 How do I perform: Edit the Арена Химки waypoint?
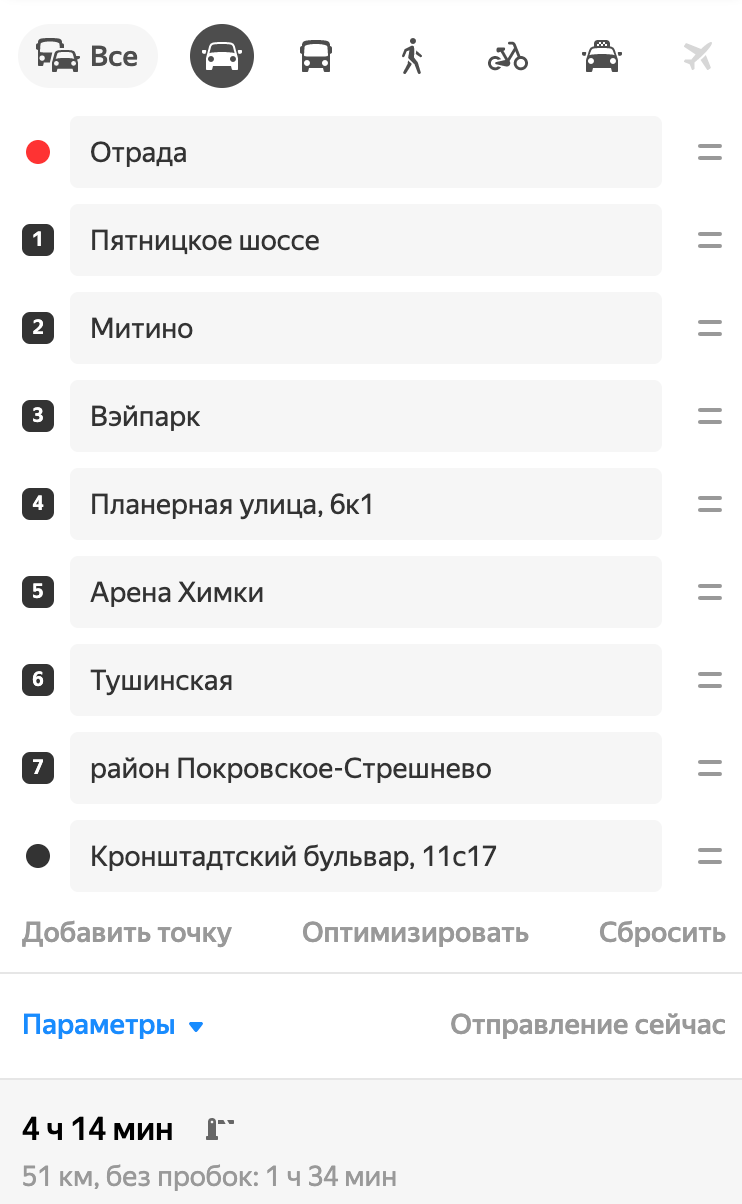[365, 592]
